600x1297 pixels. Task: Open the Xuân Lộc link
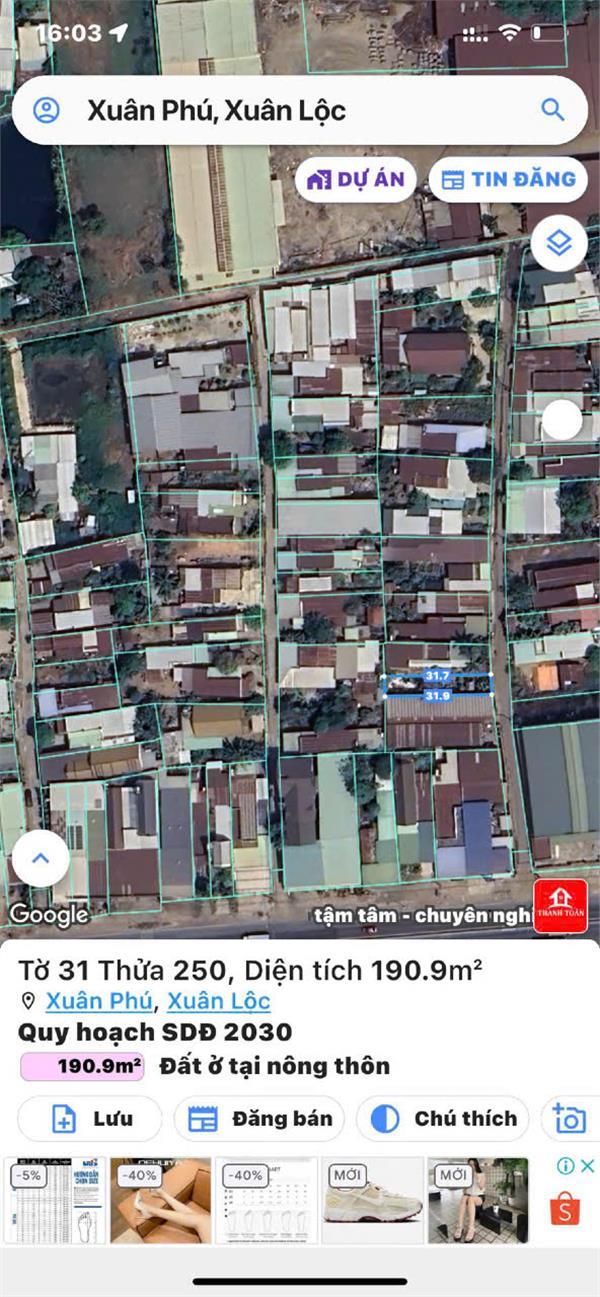click(x=218, y=1001)
